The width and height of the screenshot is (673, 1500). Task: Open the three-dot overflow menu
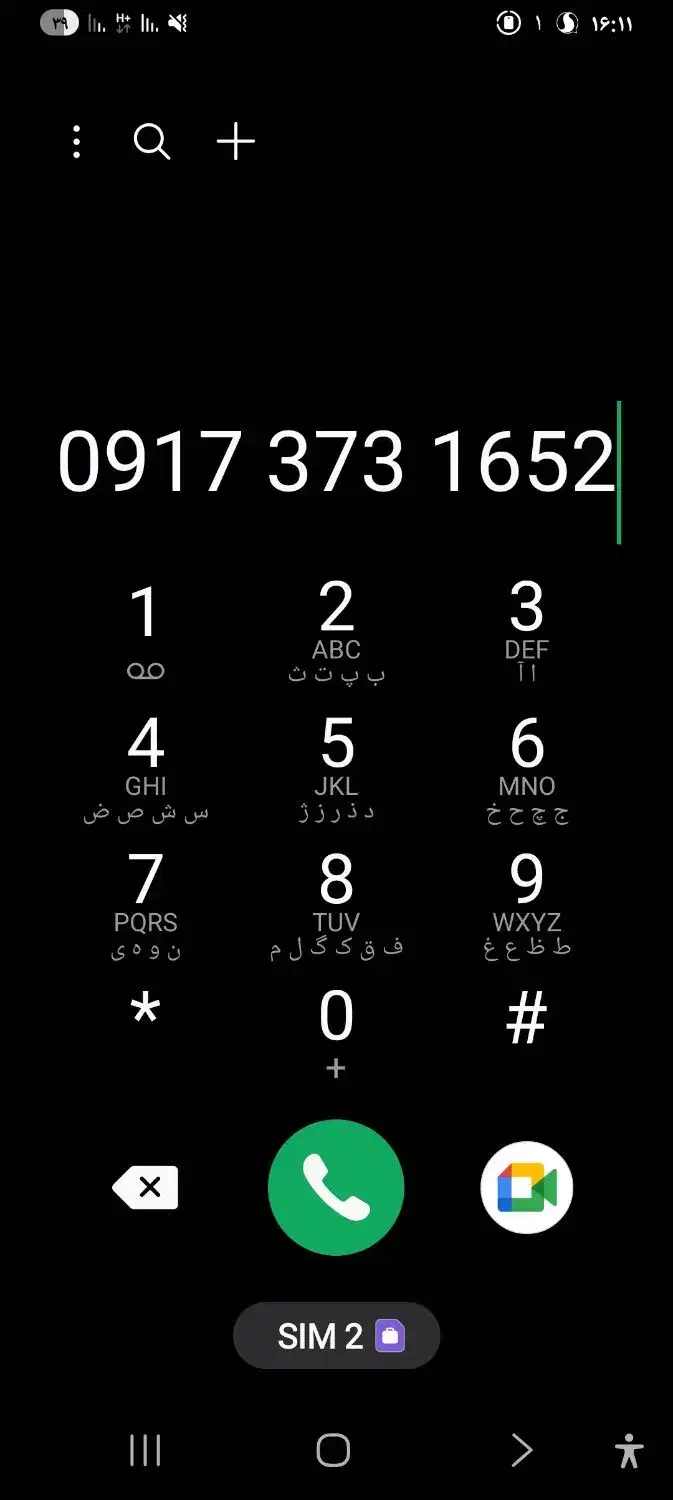(x=76, y=142)
